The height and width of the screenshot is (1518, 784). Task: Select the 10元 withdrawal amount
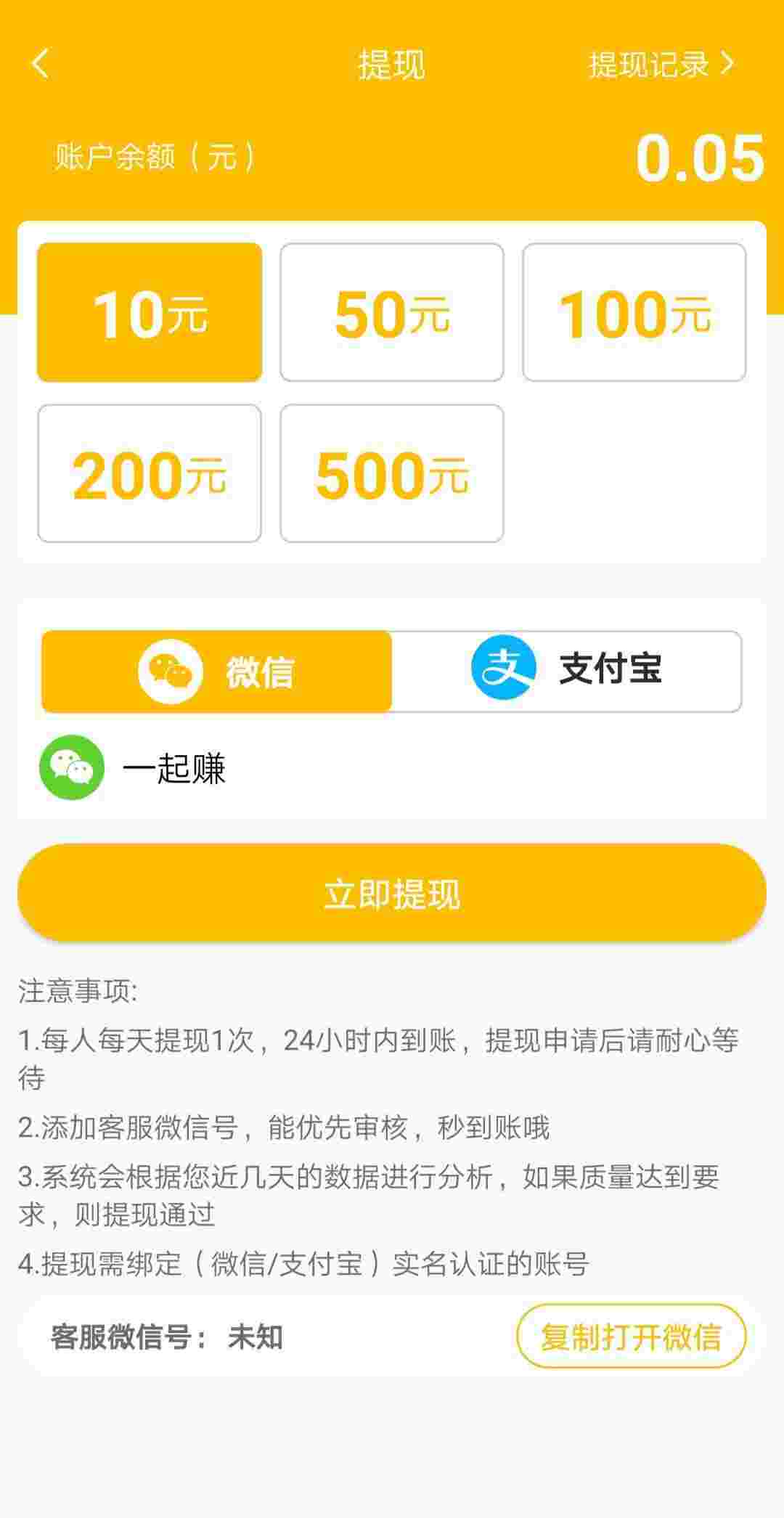[x=150, y=312]
